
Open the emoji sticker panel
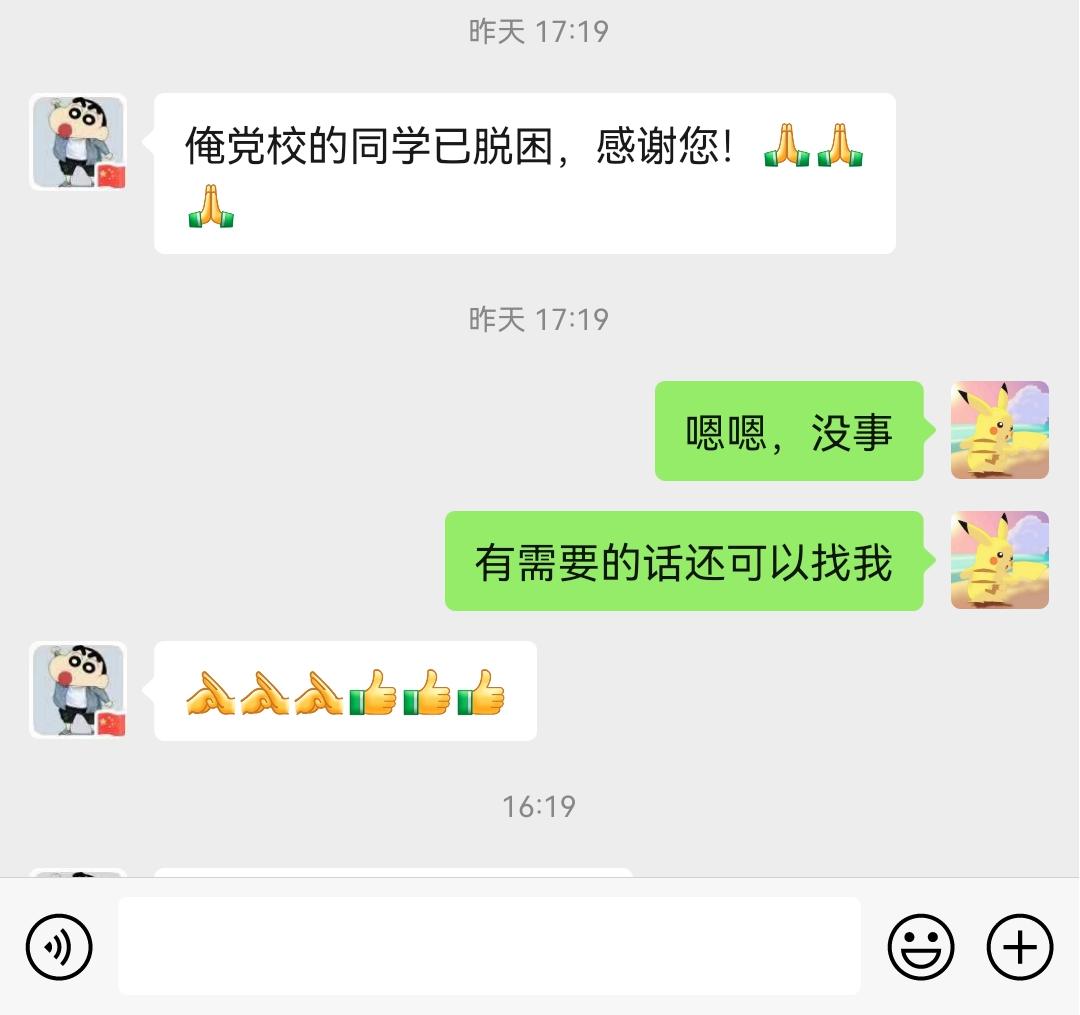[921, 946]
